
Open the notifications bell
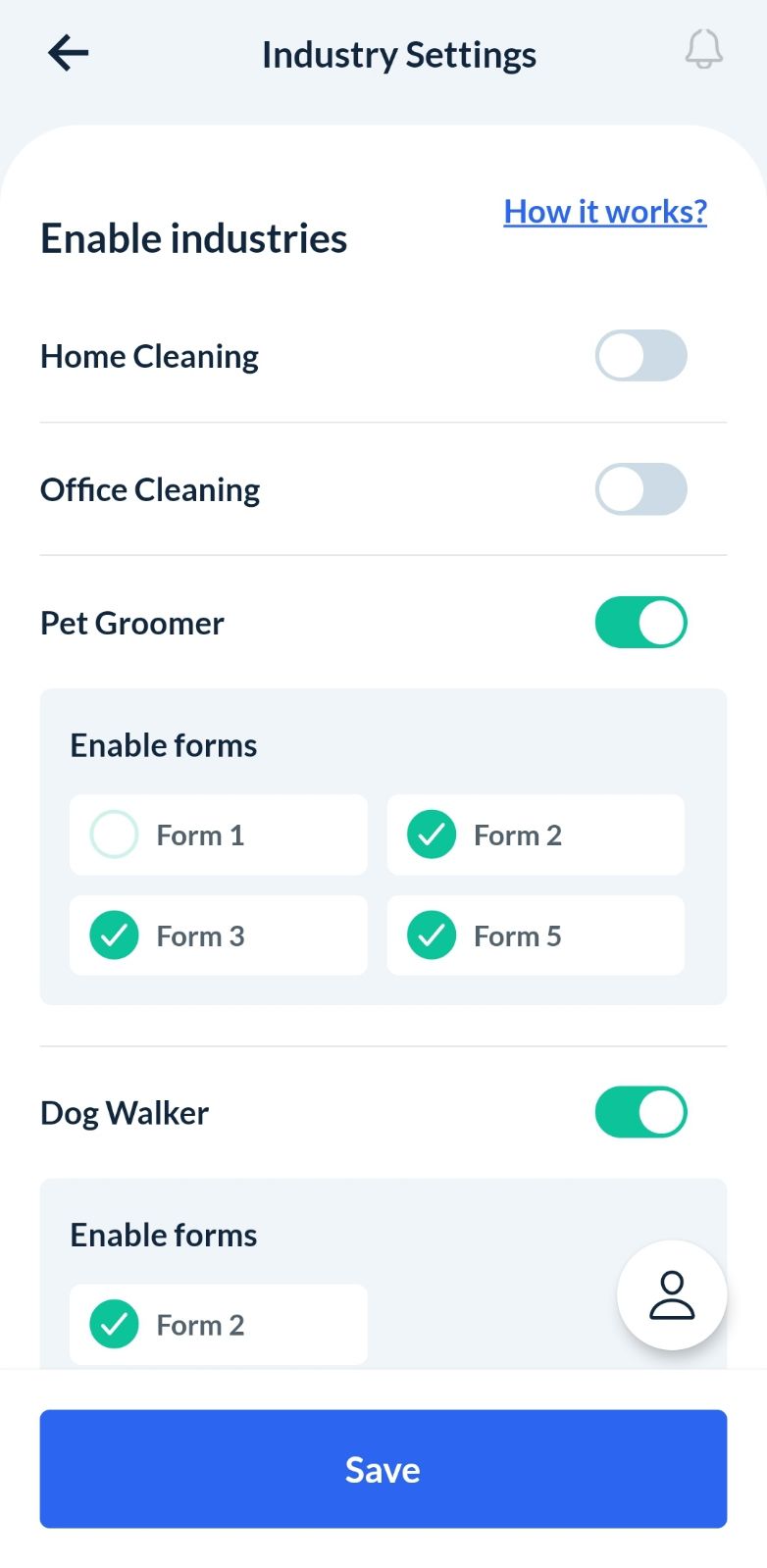pyautogui.click(x=703, y=50)
